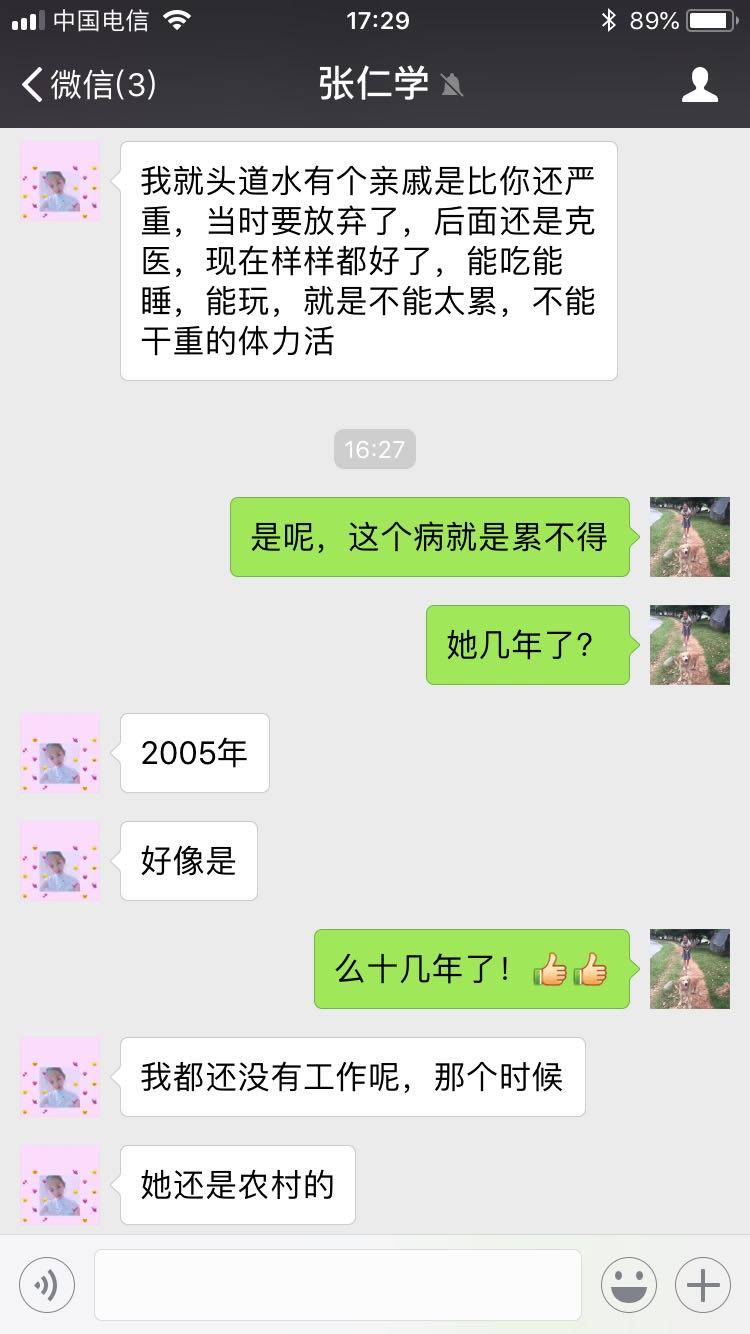This screenshot has width=750, height=1334.
Task: Tap my avatar beside 她几年了？
Action: 689,645
